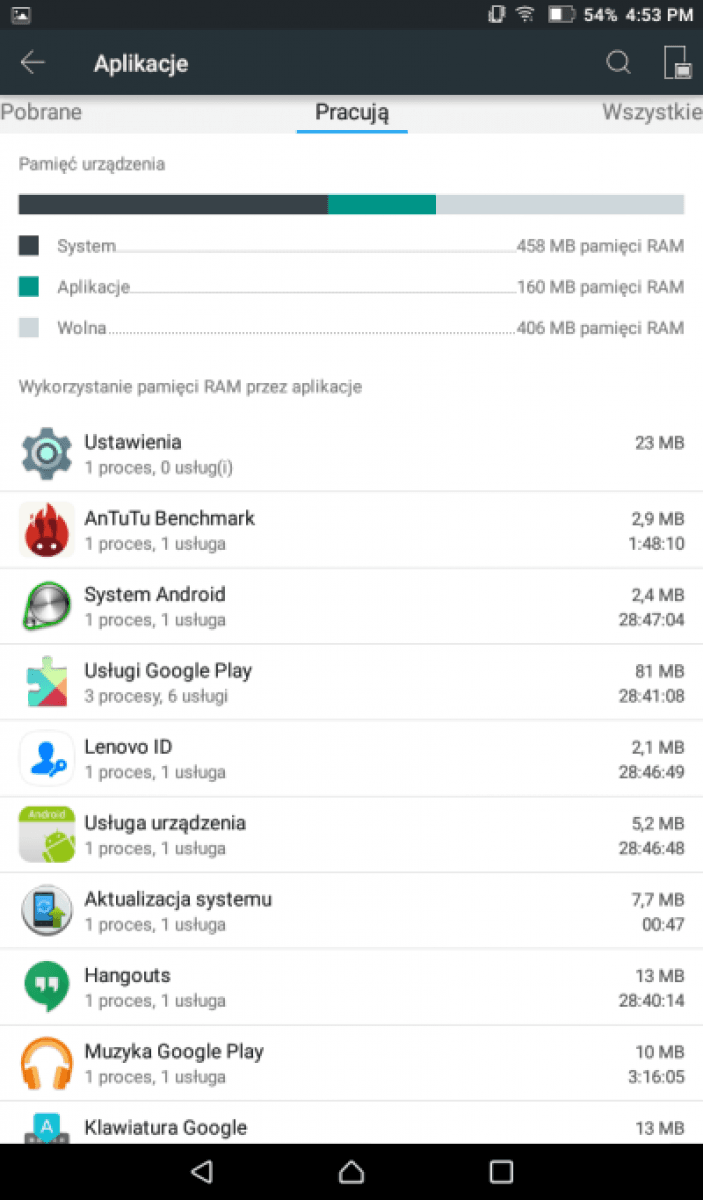Tap the SD card storage icon
703x1200 pixels.
click(x=678, y=62)
